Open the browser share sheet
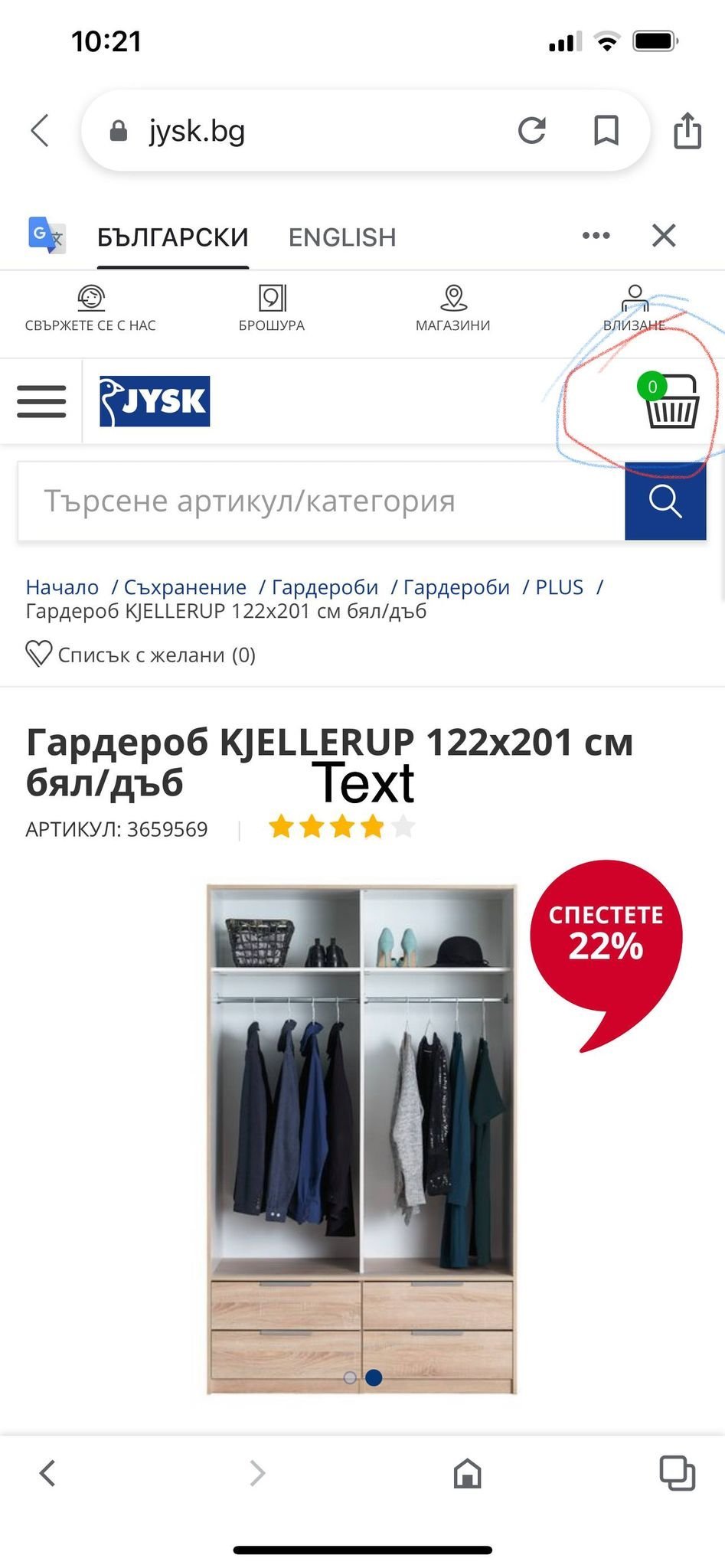The image size is (725, 1568). pyautogui.click(x=687, y=130)
